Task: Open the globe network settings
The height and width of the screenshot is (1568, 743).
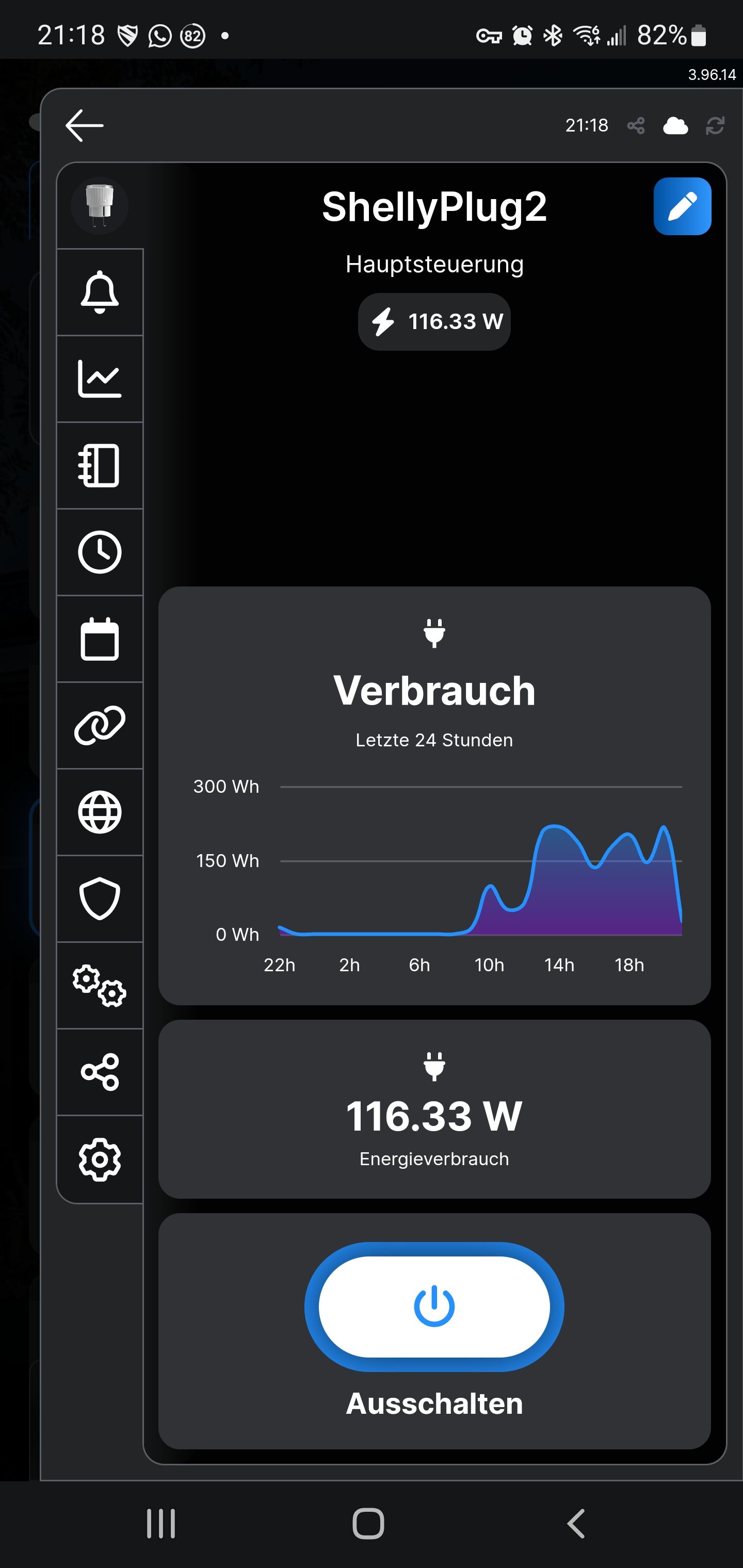Action: pyautogui.click(x=100, y=812)
